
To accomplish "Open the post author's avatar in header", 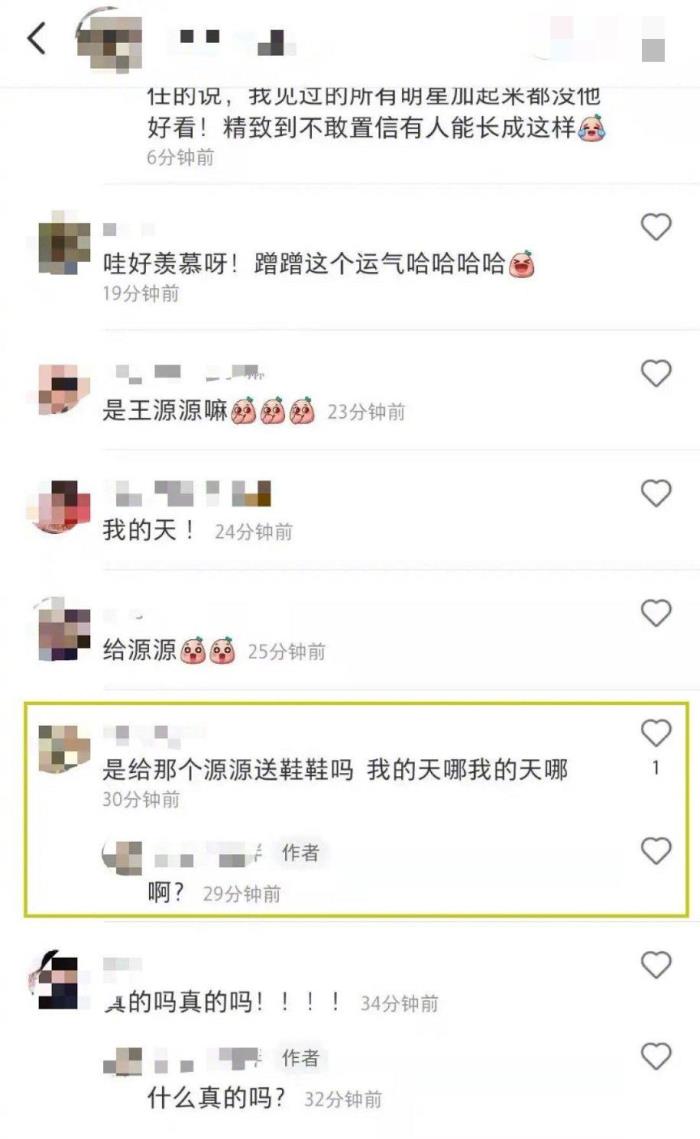I will [109, 40].
